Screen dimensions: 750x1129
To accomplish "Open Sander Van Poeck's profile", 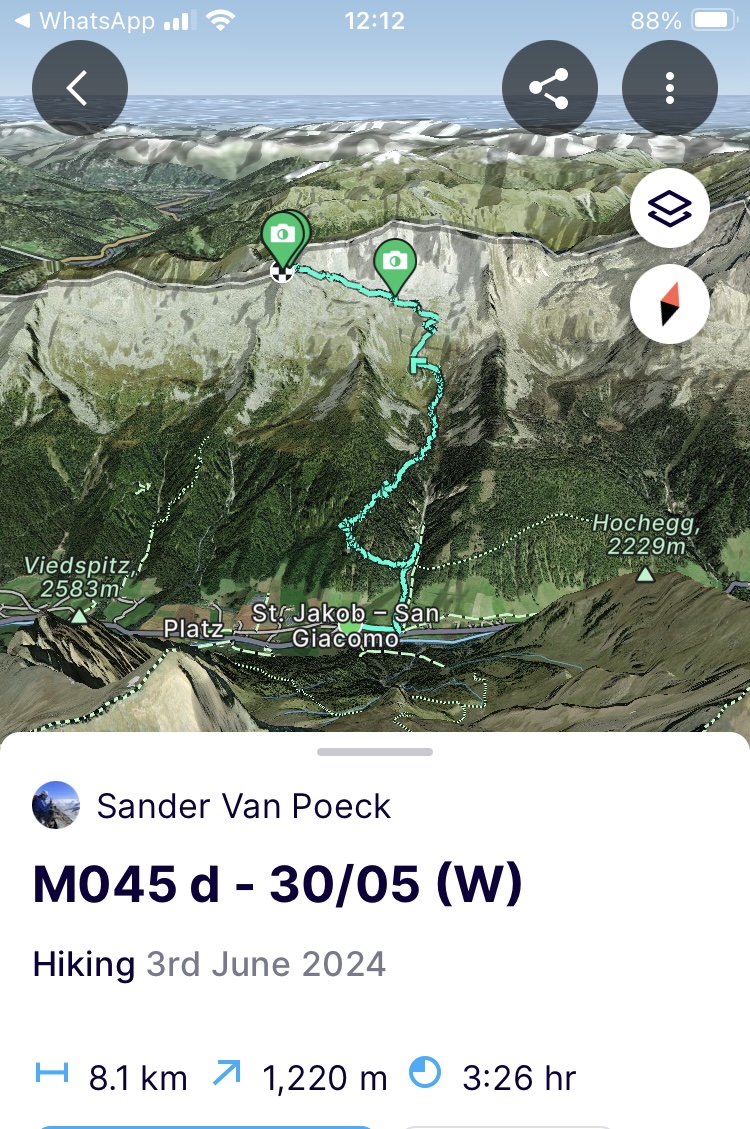I will click(243, 806).
